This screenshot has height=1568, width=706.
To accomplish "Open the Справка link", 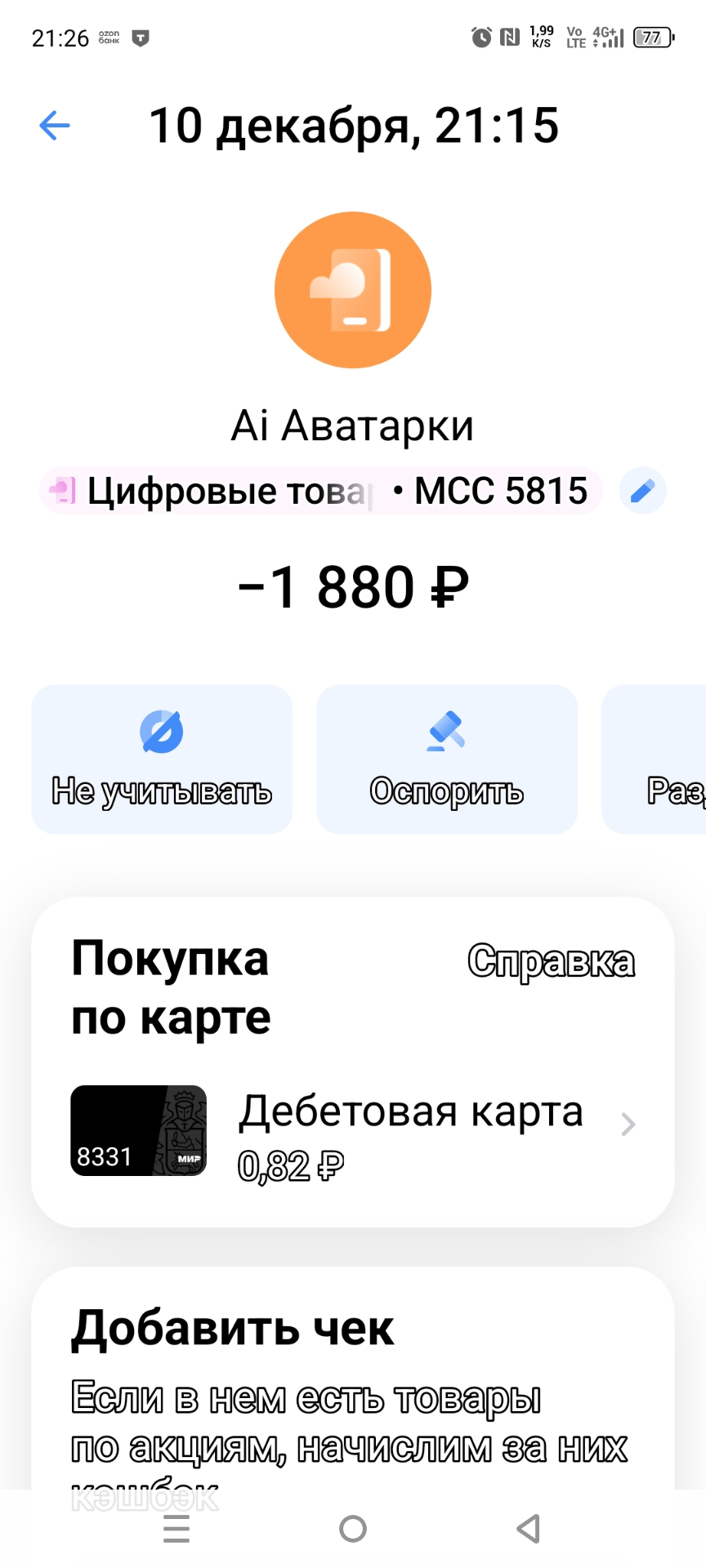I will [x=551, y=961].
